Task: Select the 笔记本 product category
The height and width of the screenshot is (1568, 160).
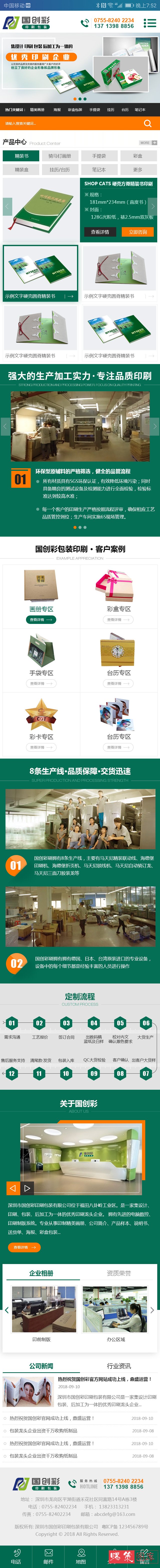Action: pyautogui.click(x=99, y=170)
